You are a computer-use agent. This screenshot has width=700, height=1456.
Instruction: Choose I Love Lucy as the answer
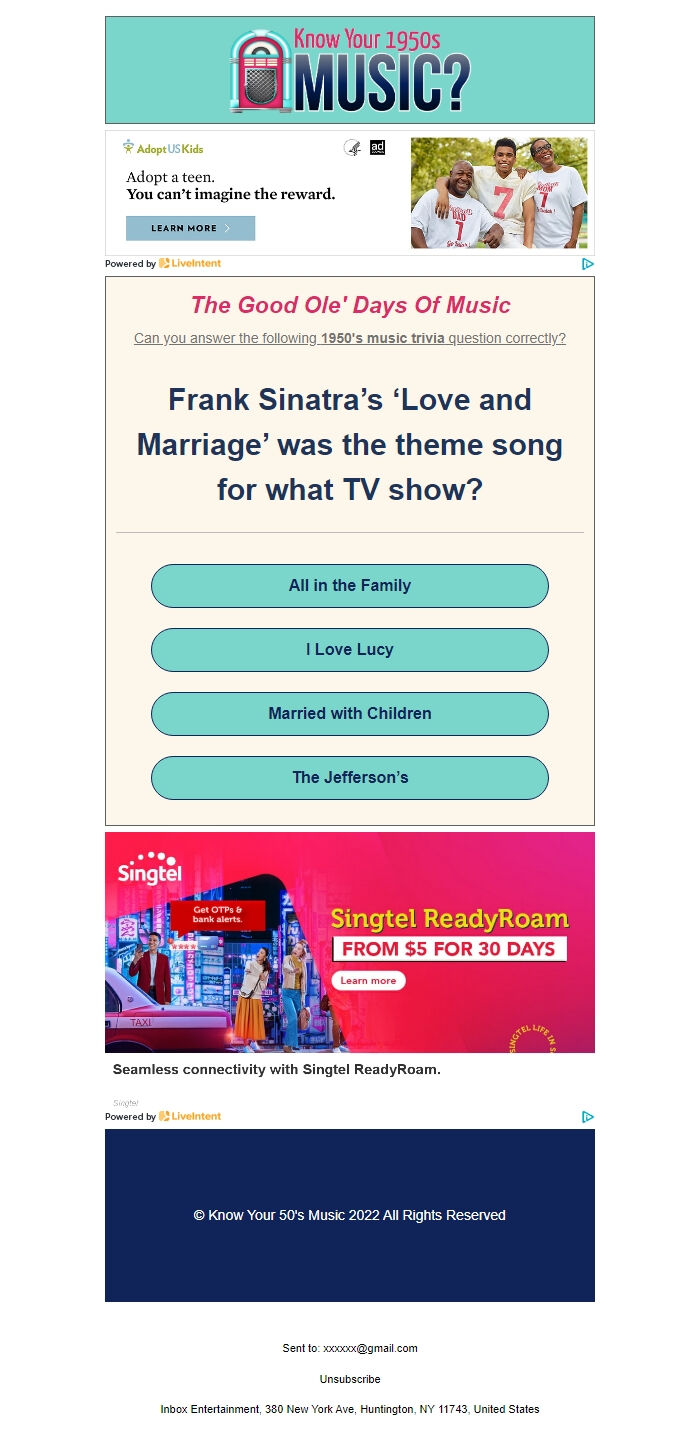coord(349,650)
